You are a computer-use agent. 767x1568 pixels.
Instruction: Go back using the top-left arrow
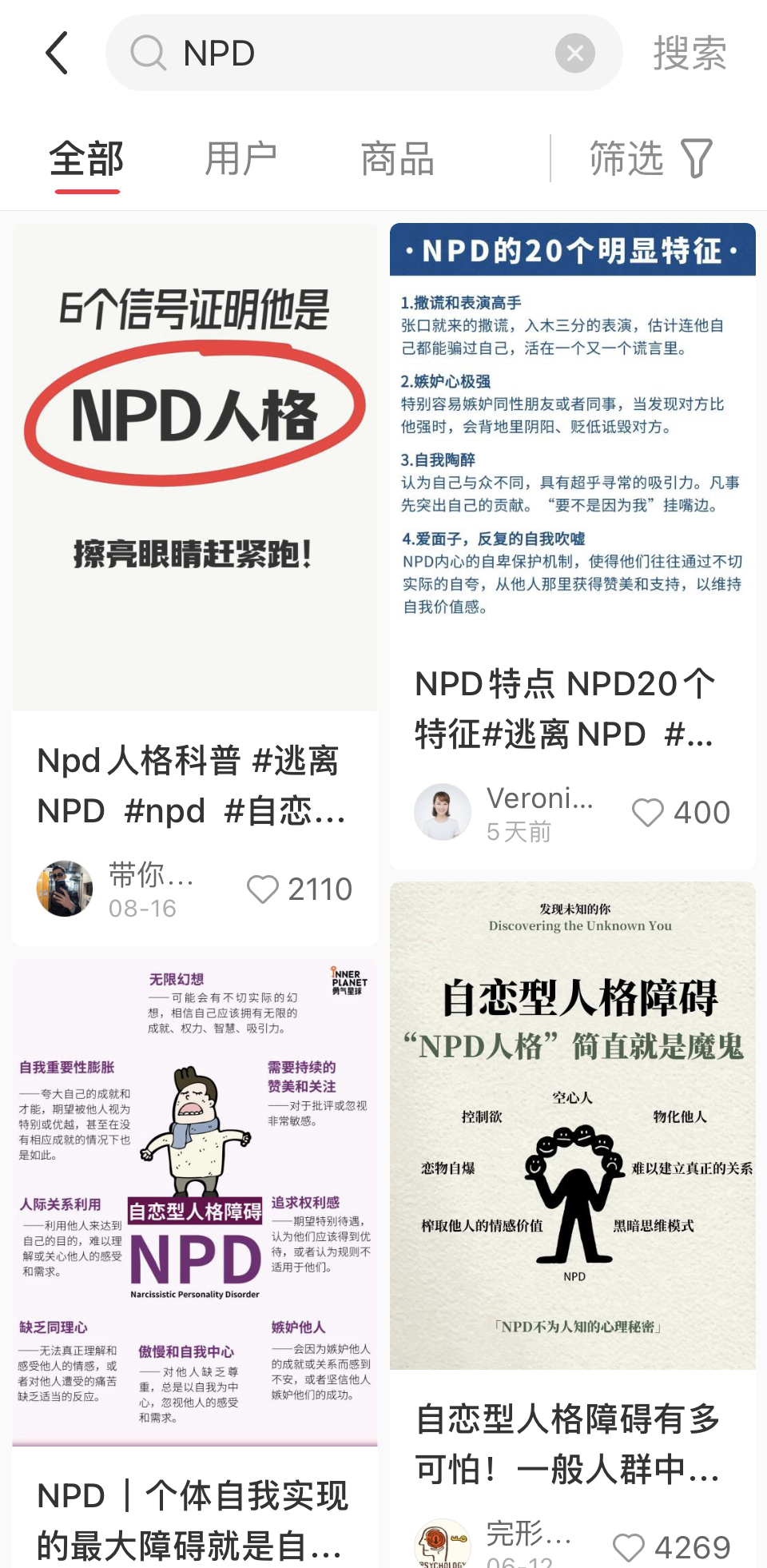click(57, 54)
